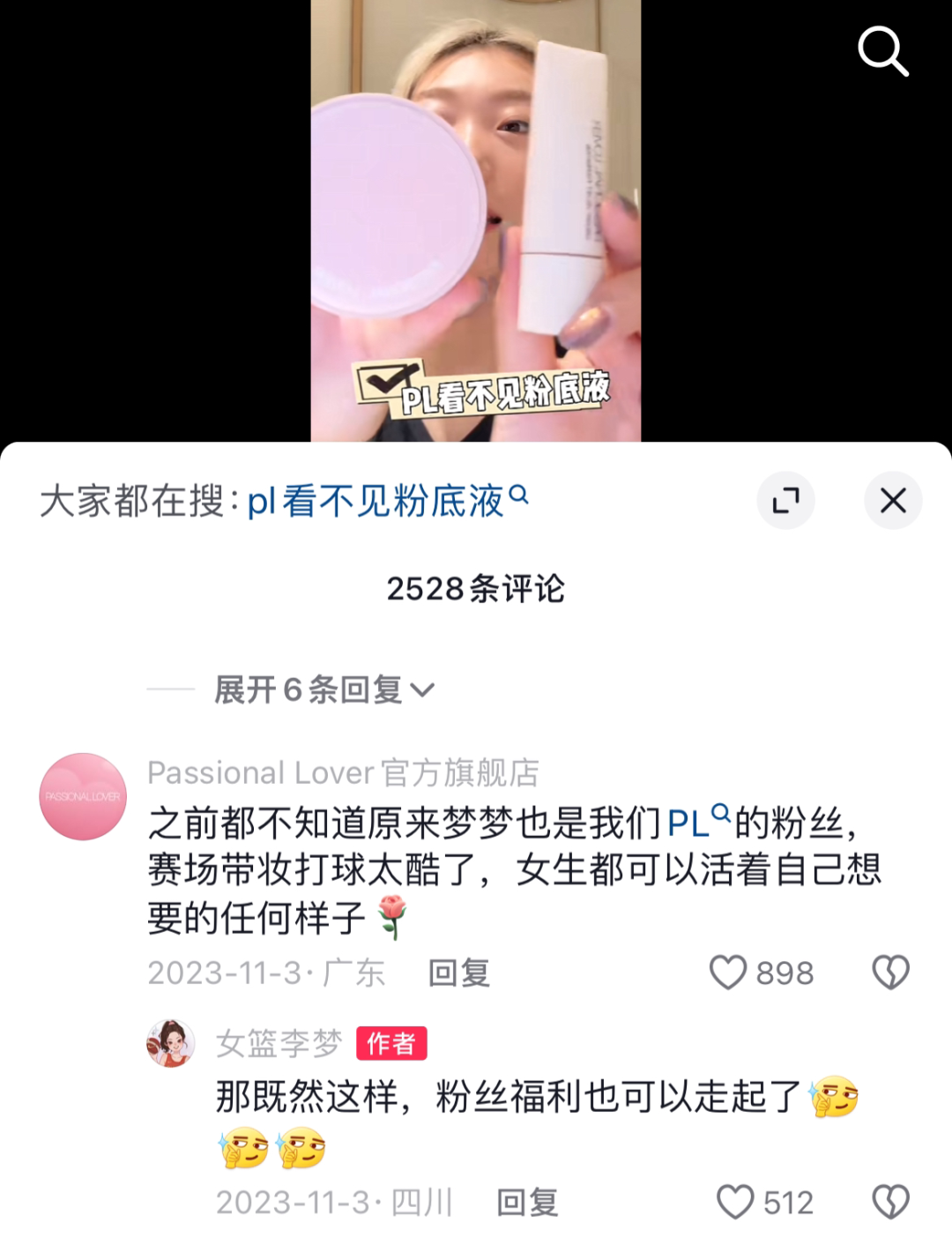Viewport: 952px width, 1260px height.
Task: Open Passional Lover官方旗舰店 profile avatar
Action: click(83, 796)
